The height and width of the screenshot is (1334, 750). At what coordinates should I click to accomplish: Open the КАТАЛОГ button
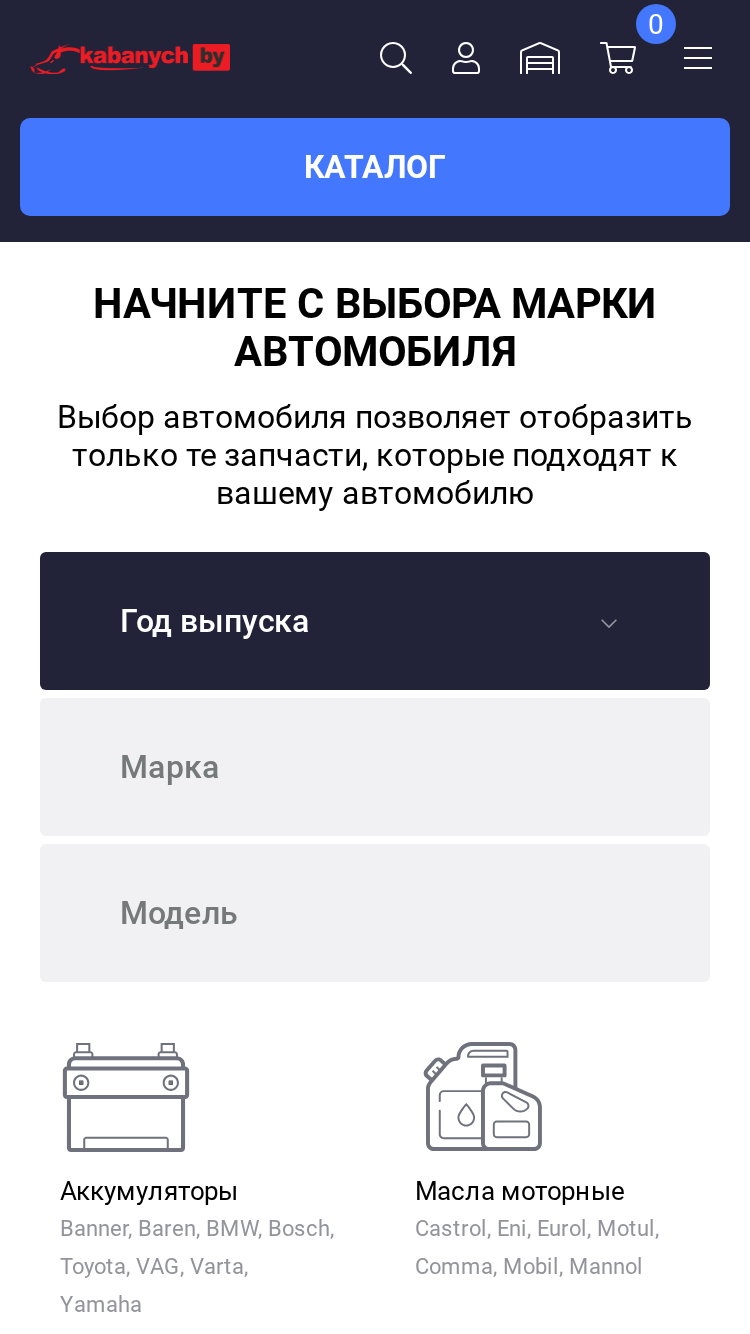point(375,167)
